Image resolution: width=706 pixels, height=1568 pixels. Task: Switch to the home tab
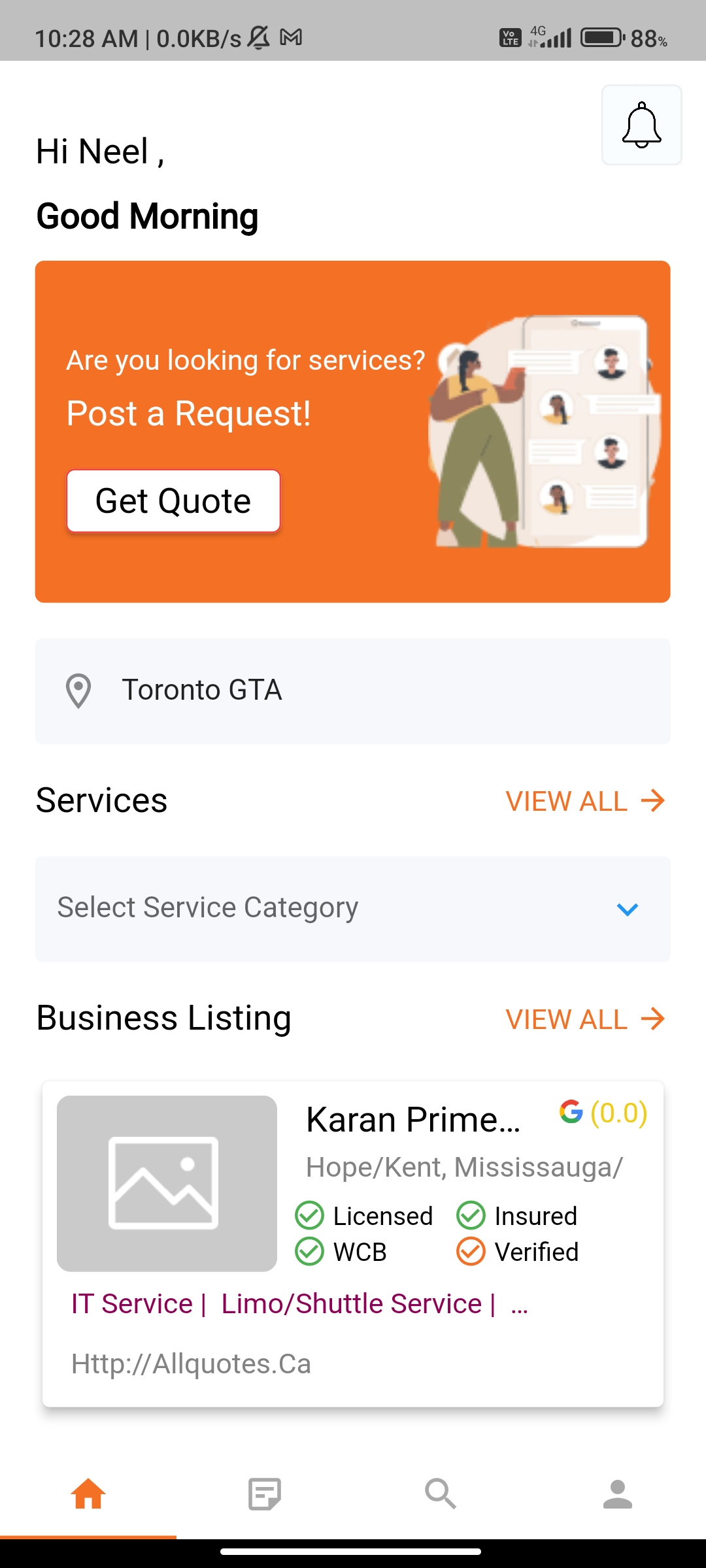coord(88,1494)
